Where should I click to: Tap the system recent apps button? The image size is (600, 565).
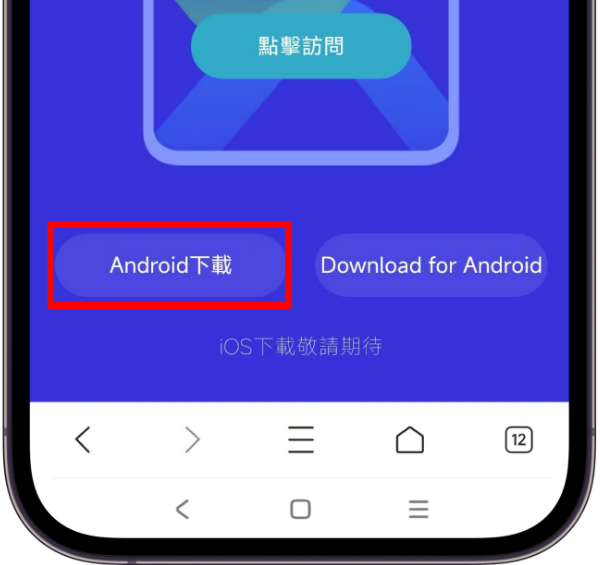418,509
